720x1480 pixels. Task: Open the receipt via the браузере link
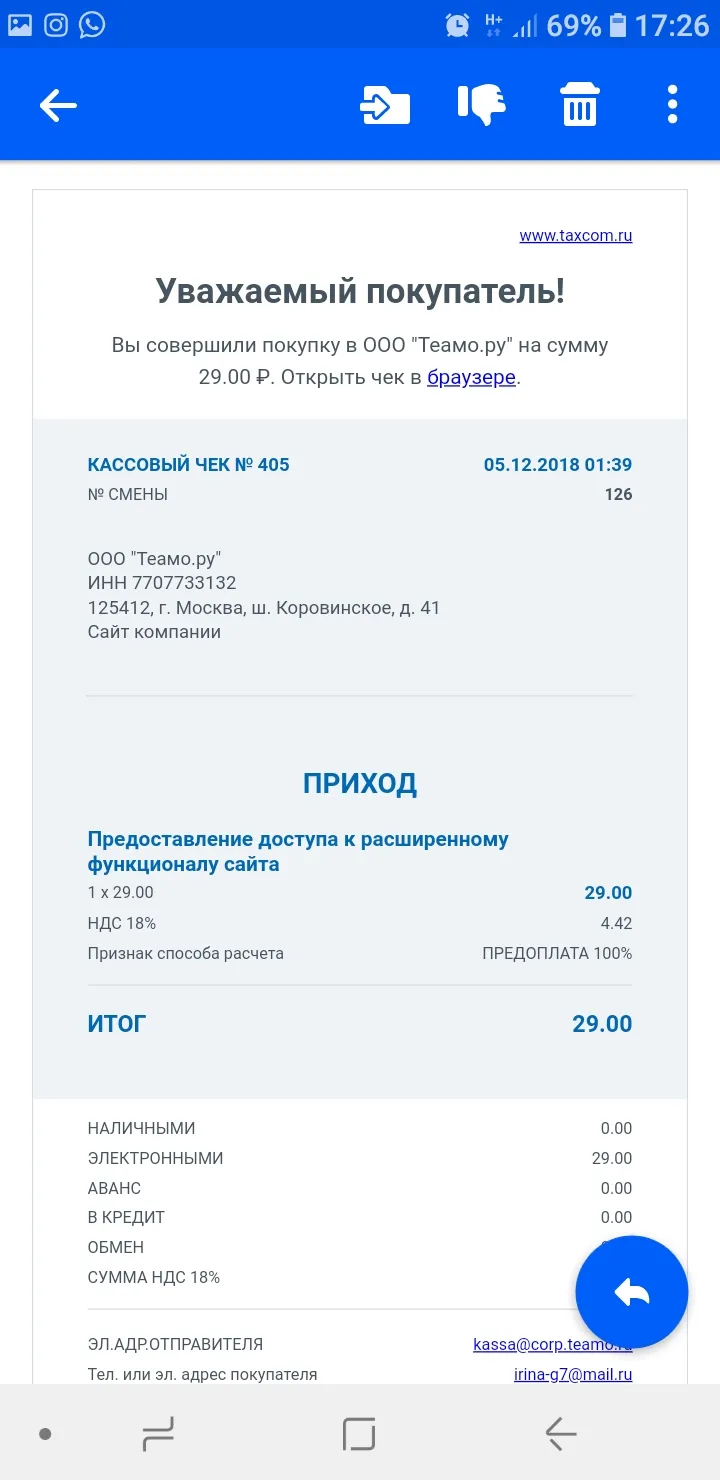[x=471, y=378]
